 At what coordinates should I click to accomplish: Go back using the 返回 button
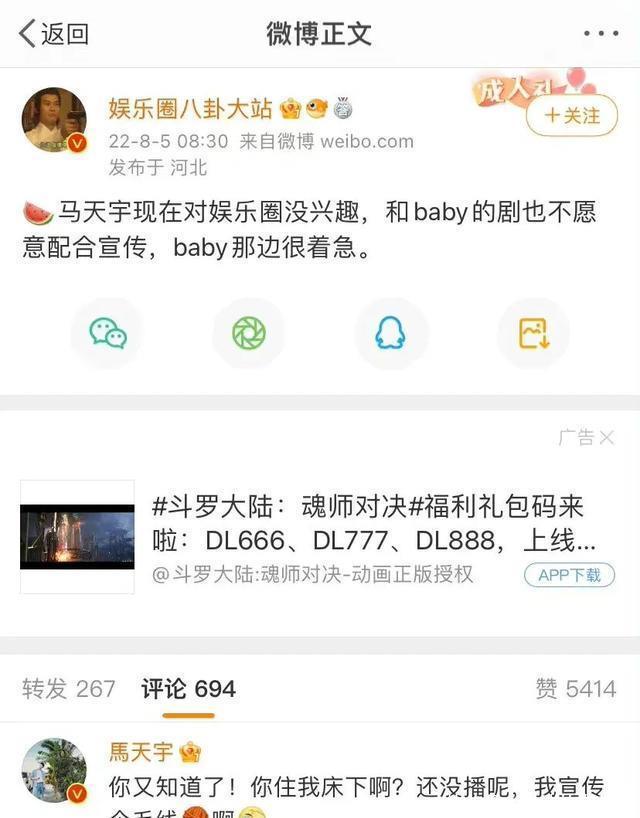[x=55, y=34]
